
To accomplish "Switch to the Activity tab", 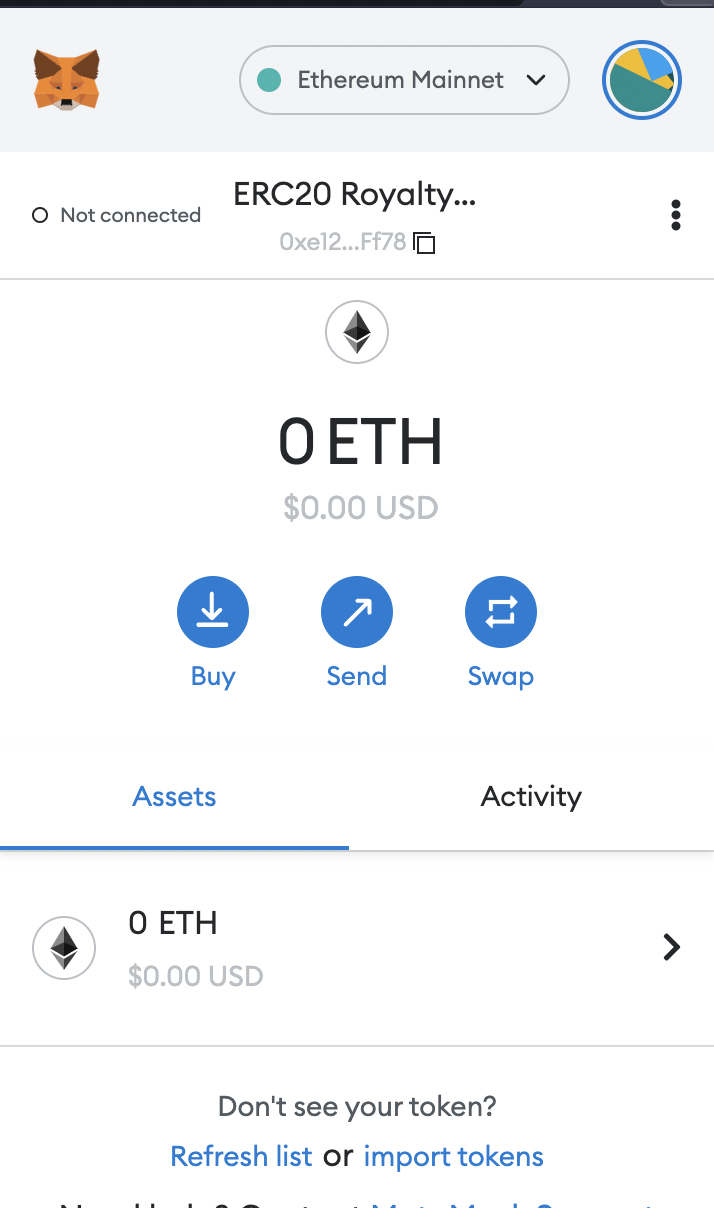I will (x=531, y=797).
